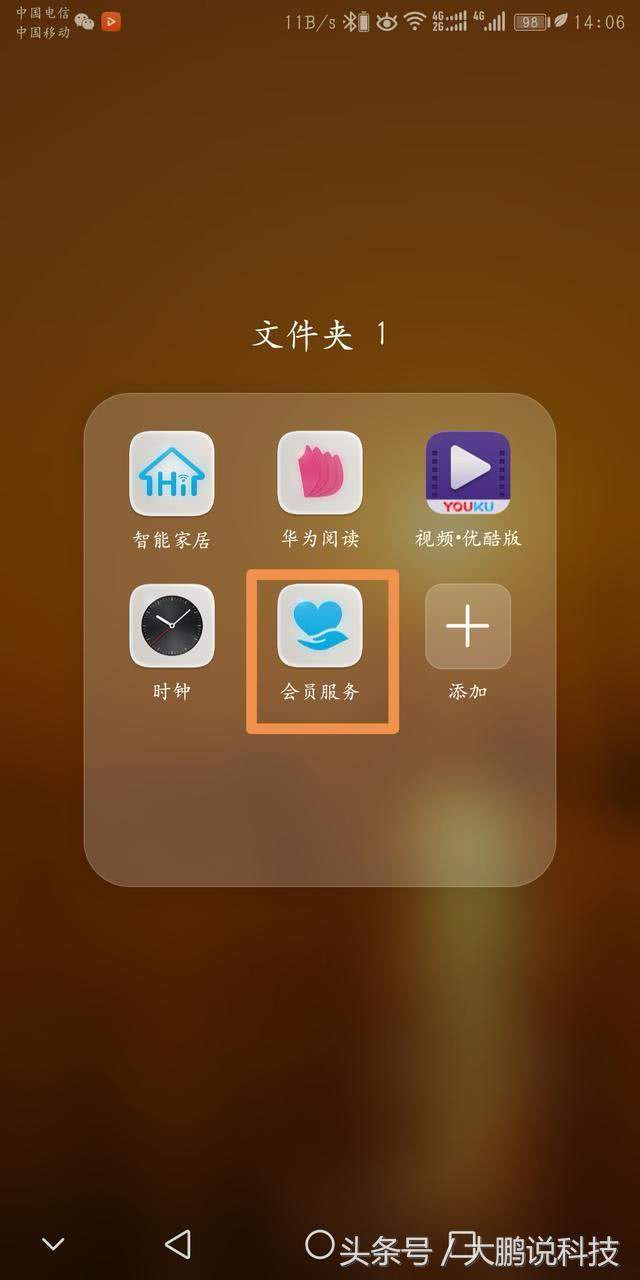Open the 智能家居 smart home app
The height and width of the screenshot is (1280, 640).
coord(172,473)
